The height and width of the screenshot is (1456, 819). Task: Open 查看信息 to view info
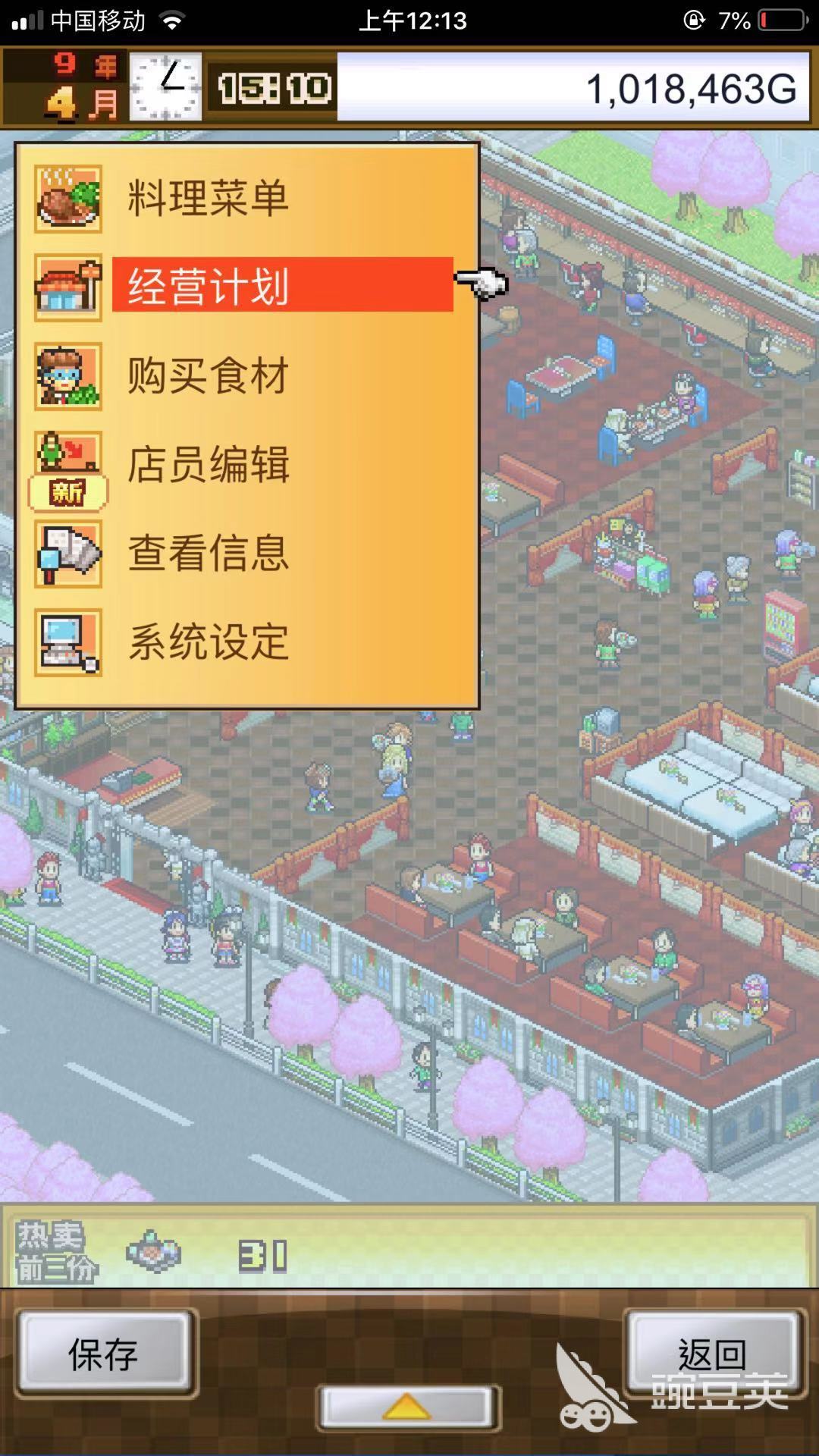click(209, 554)
